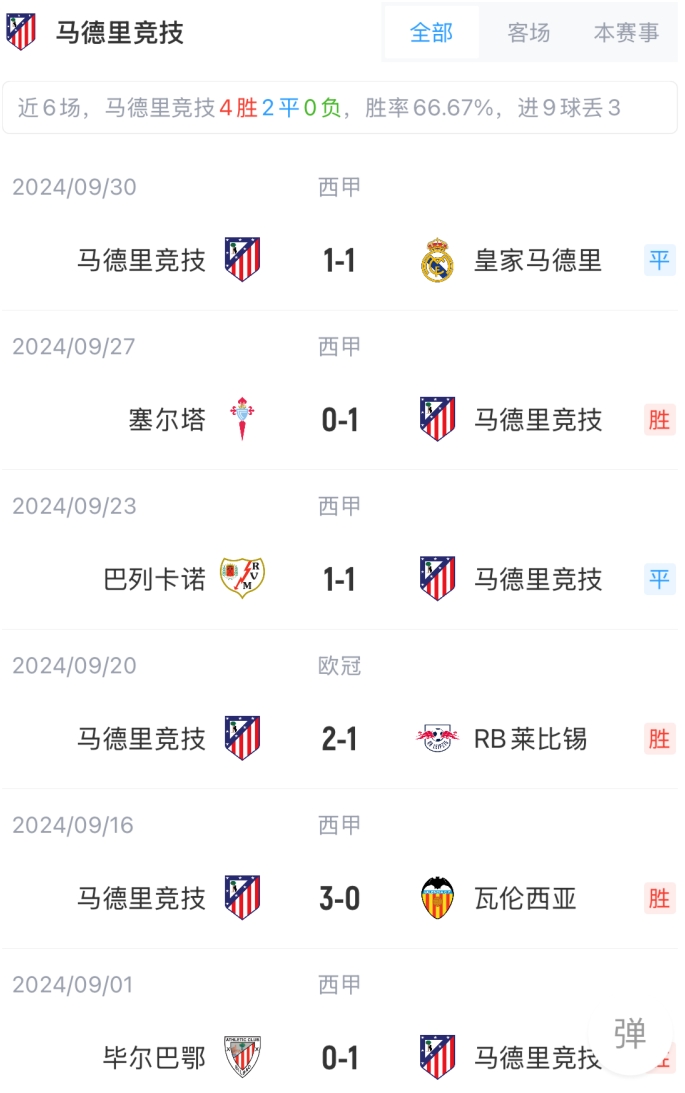685x1093 pixels.
Task: Open the 马德里竞技 vs RB莱比锡 match
Action: tap(340, 739)
